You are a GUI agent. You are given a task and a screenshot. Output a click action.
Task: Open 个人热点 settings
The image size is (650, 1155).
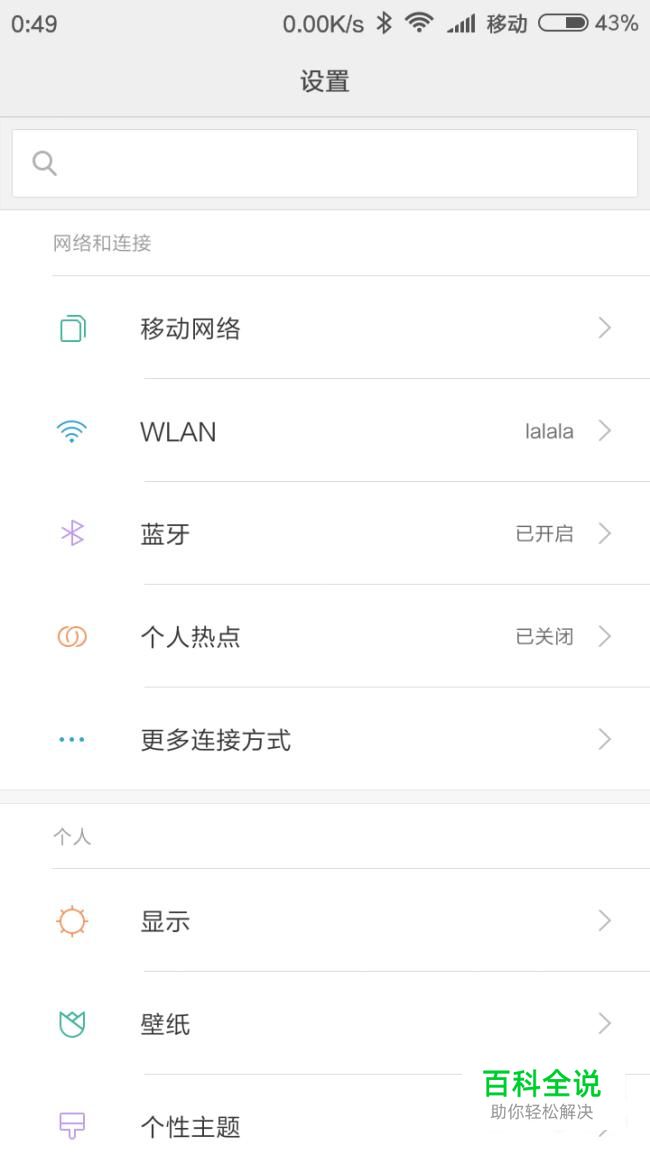pyautogui.click(x=325, y=637)
